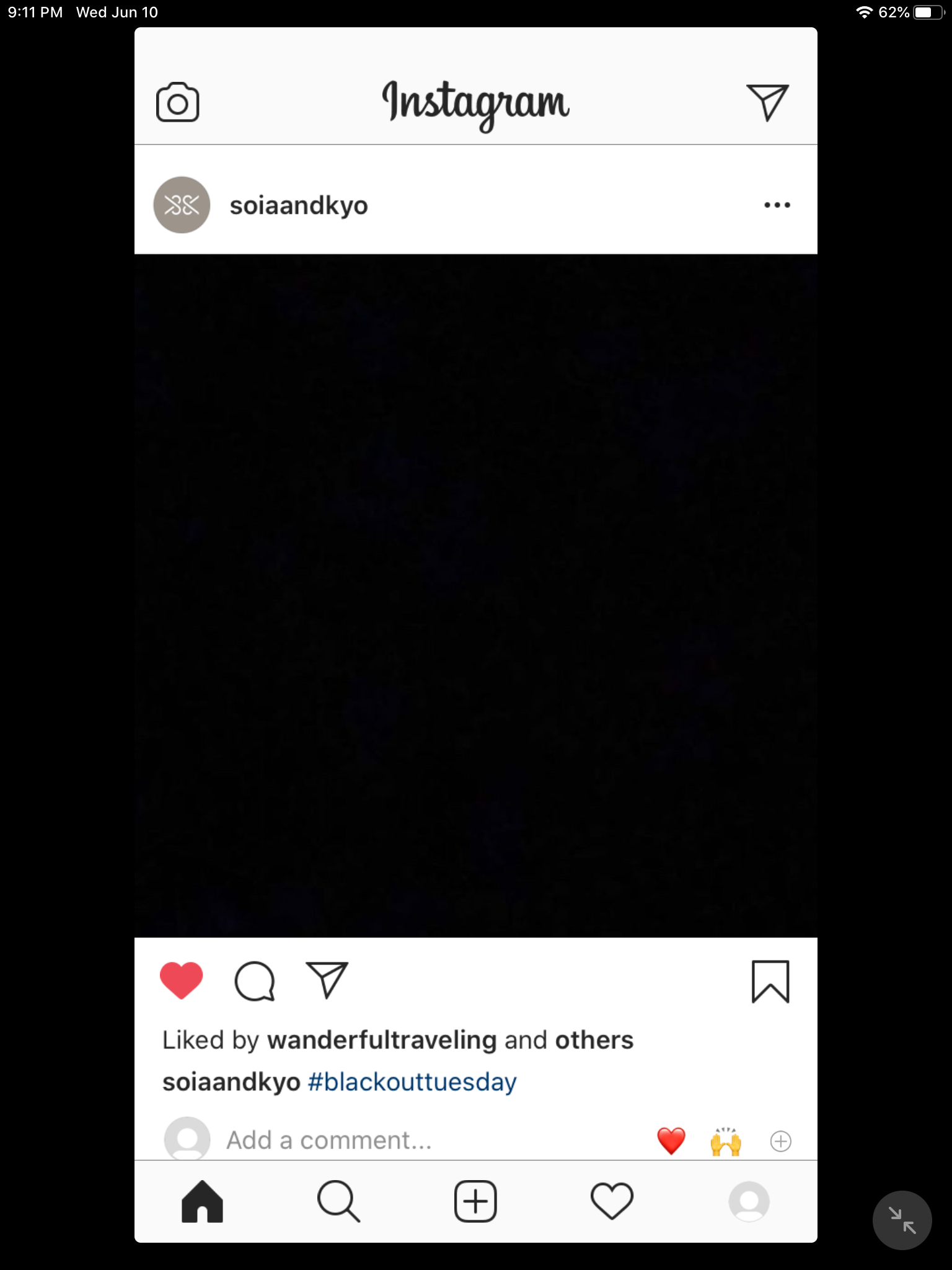Create a new post
The image size is (952, 1270).
point(475,1201)
